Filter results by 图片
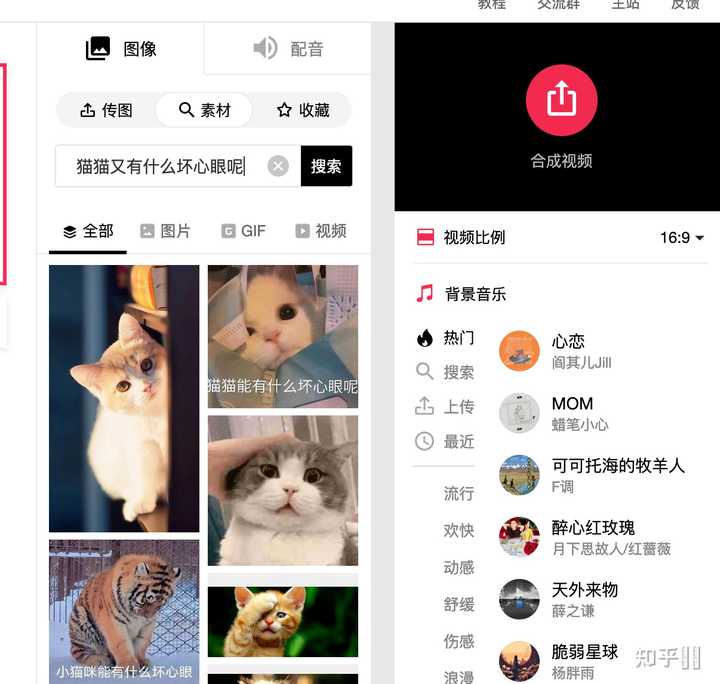The image size is (720, 684). pyautogui.click(x=165, y=231)
